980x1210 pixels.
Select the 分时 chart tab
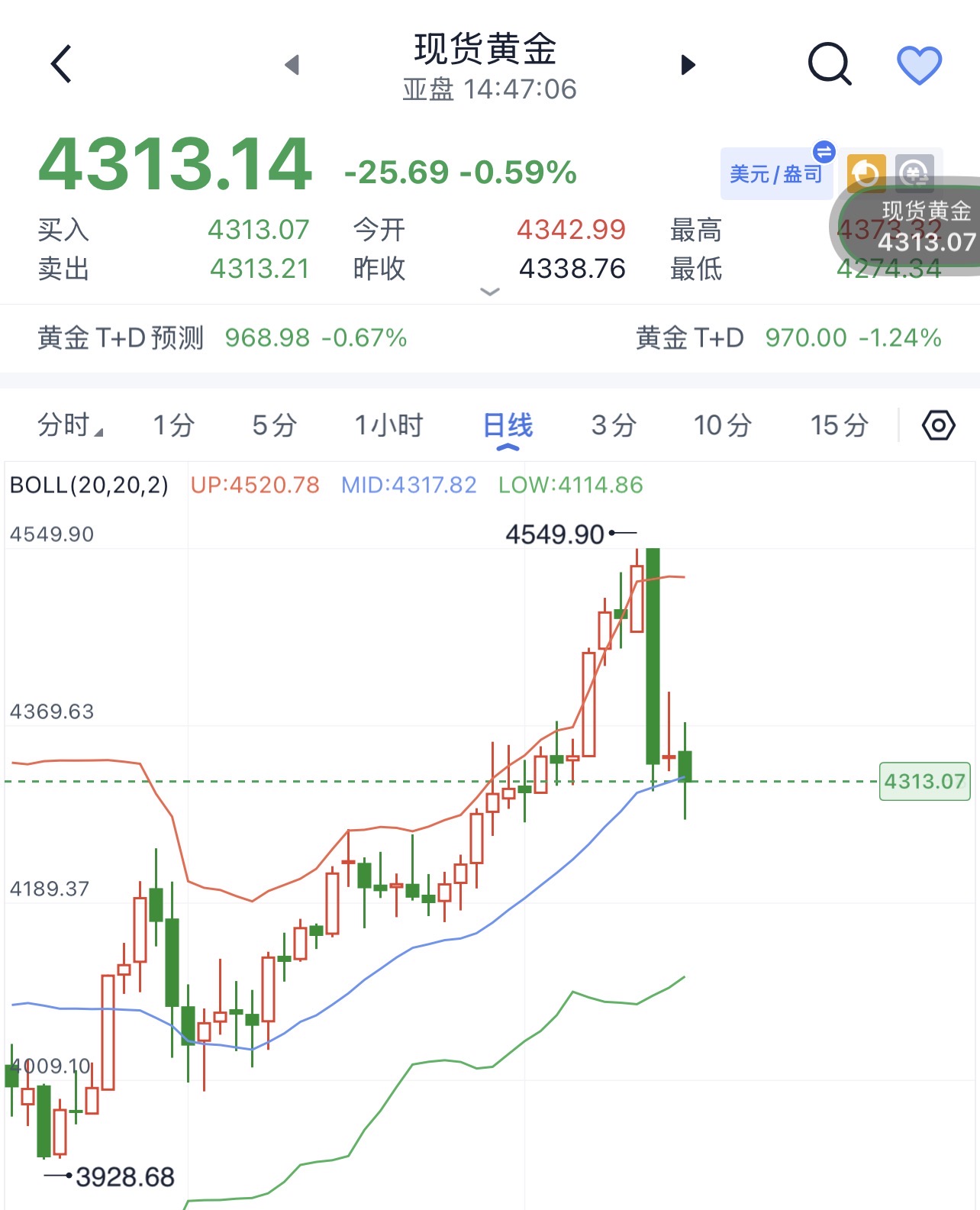(x=69, y=425)
